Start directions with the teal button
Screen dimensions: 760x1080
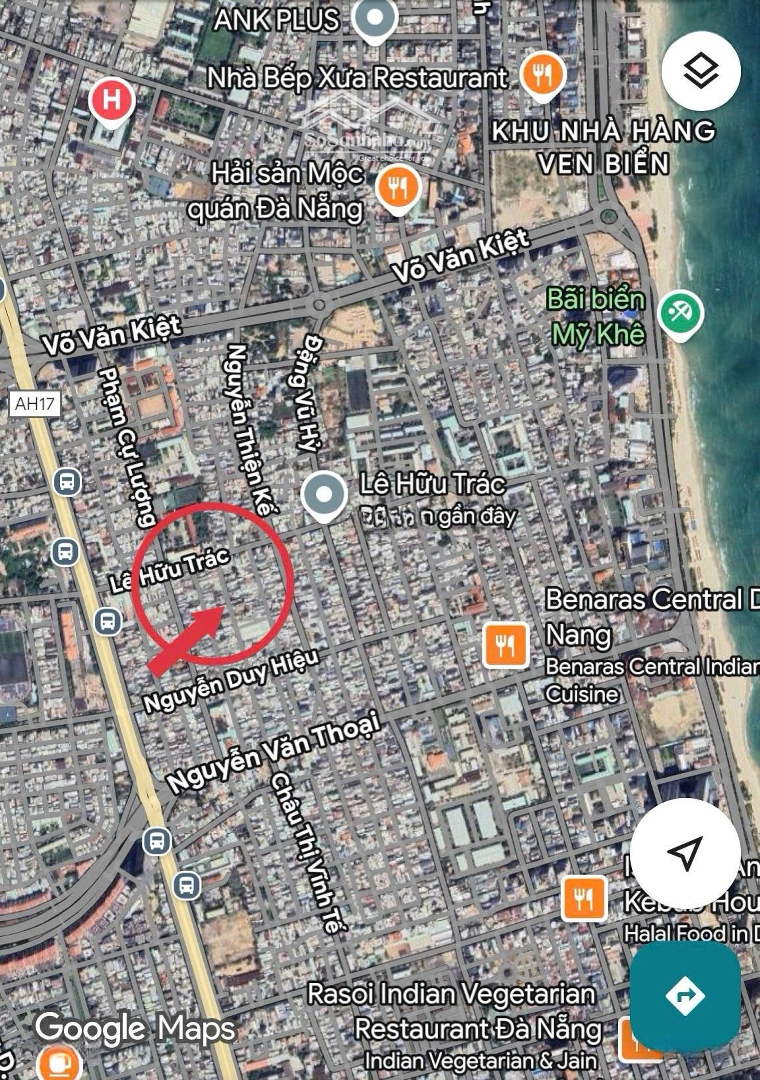685,995
